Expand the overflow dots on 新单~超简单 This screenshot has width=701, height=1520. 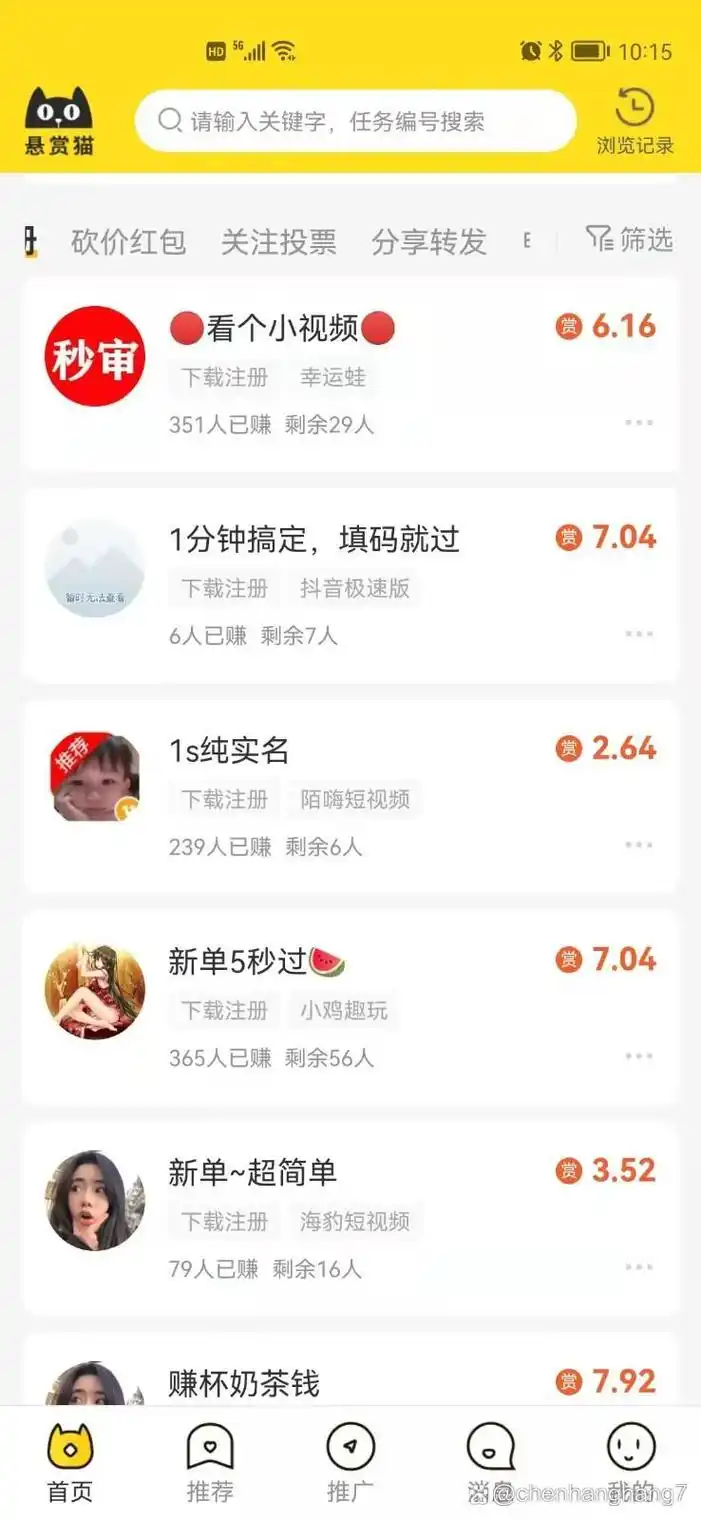tap(639, 1268)
